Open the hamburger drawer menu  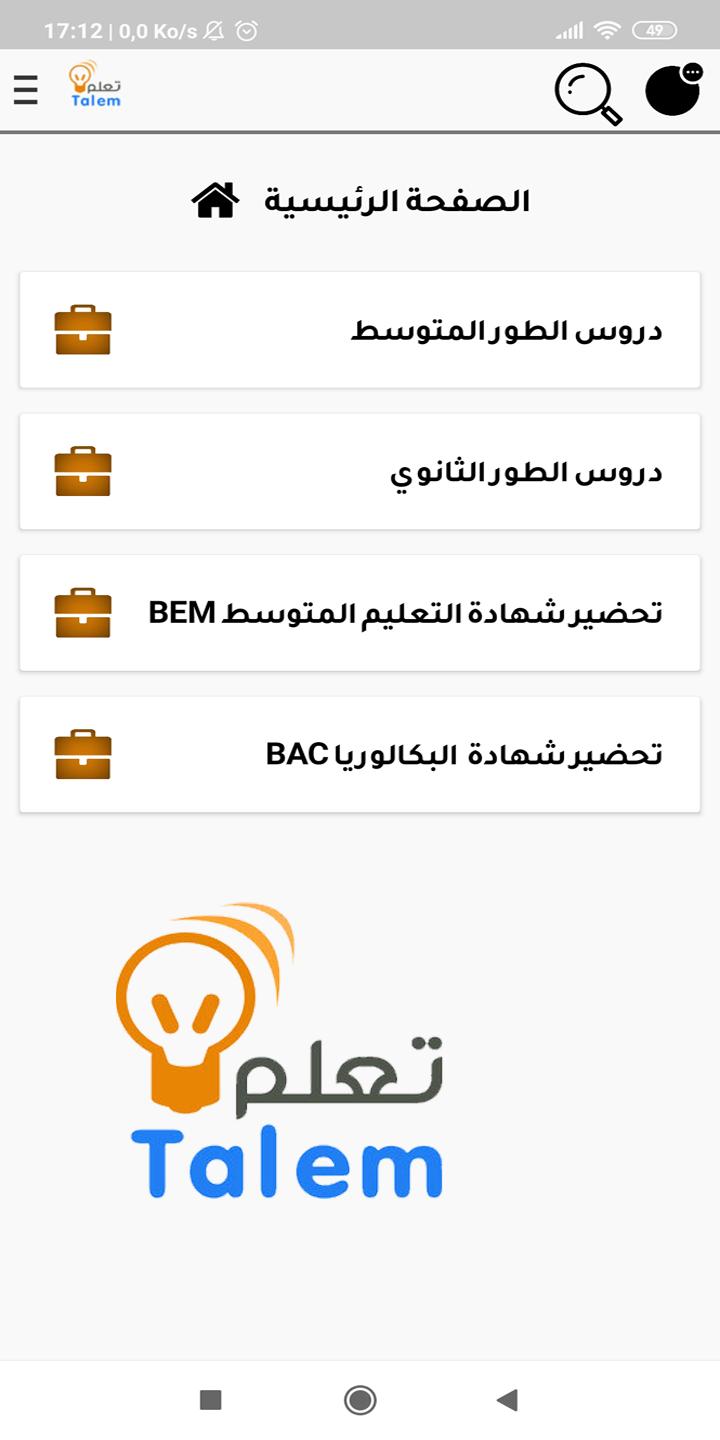click(x=26, y=90)
